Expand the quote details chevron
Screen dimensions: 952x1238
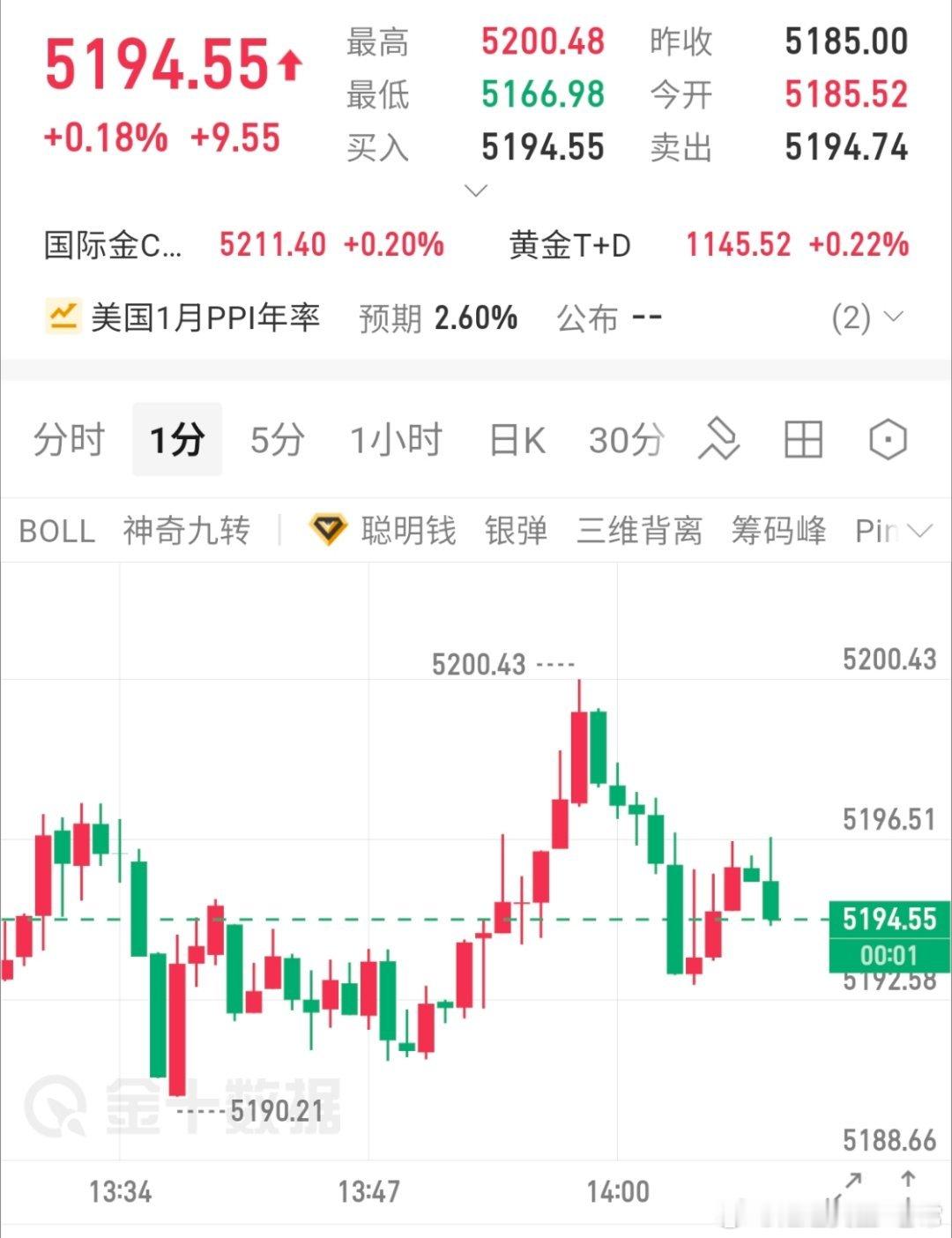coord(476,189)
